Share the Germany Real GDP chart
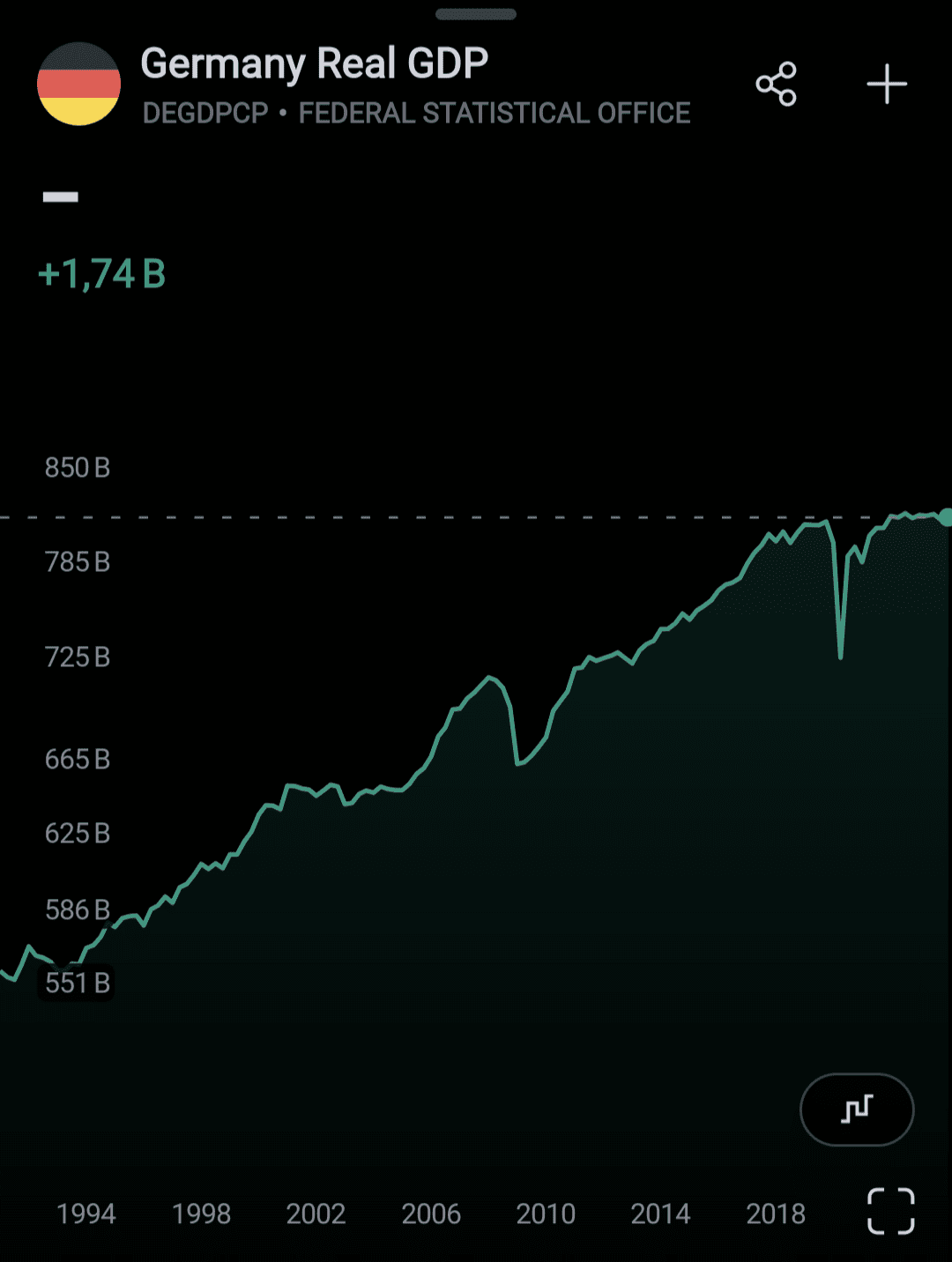952x1262 pixels. click(776, 85)
